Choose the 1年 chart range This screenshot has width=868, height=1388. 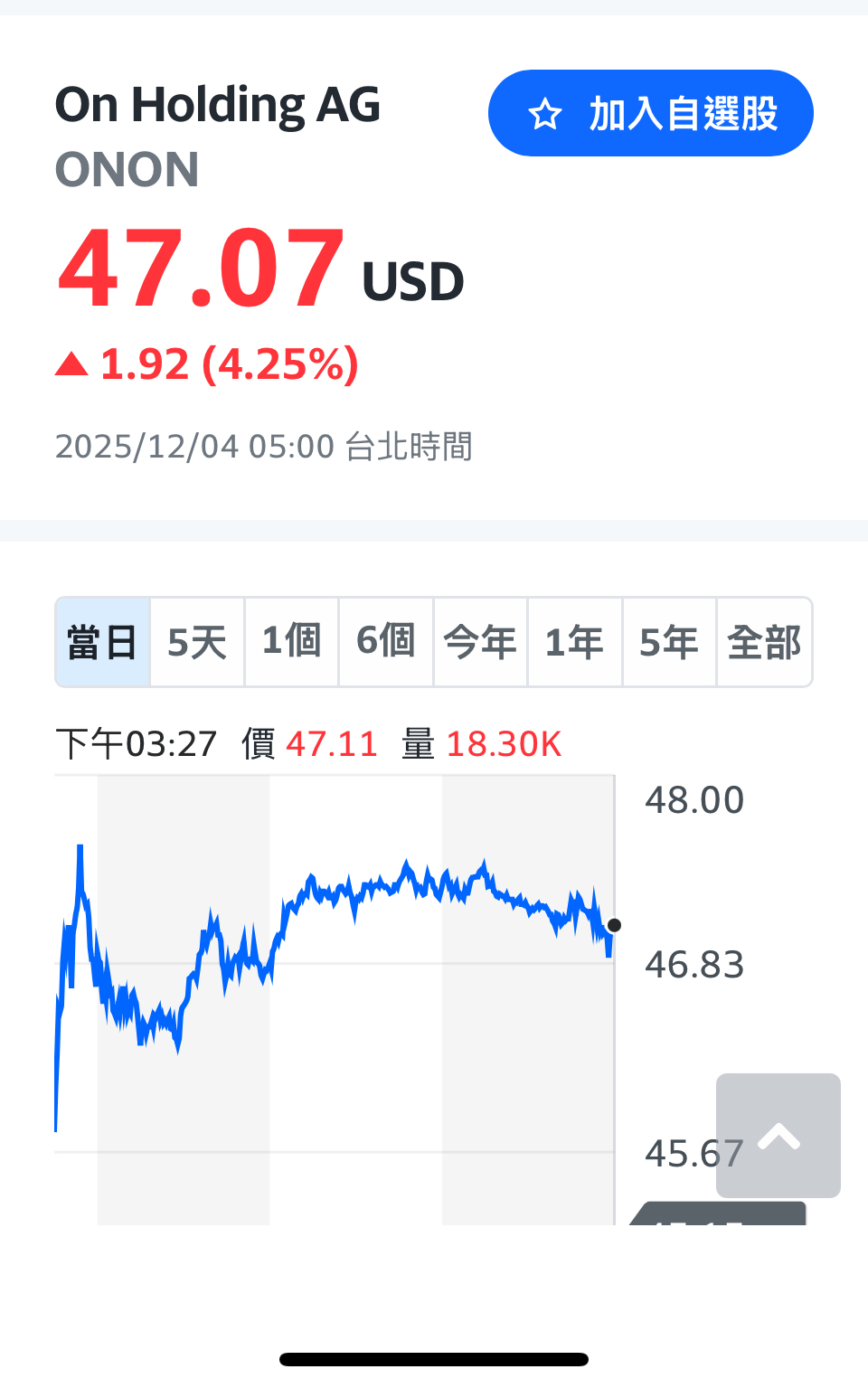[574, 642]
